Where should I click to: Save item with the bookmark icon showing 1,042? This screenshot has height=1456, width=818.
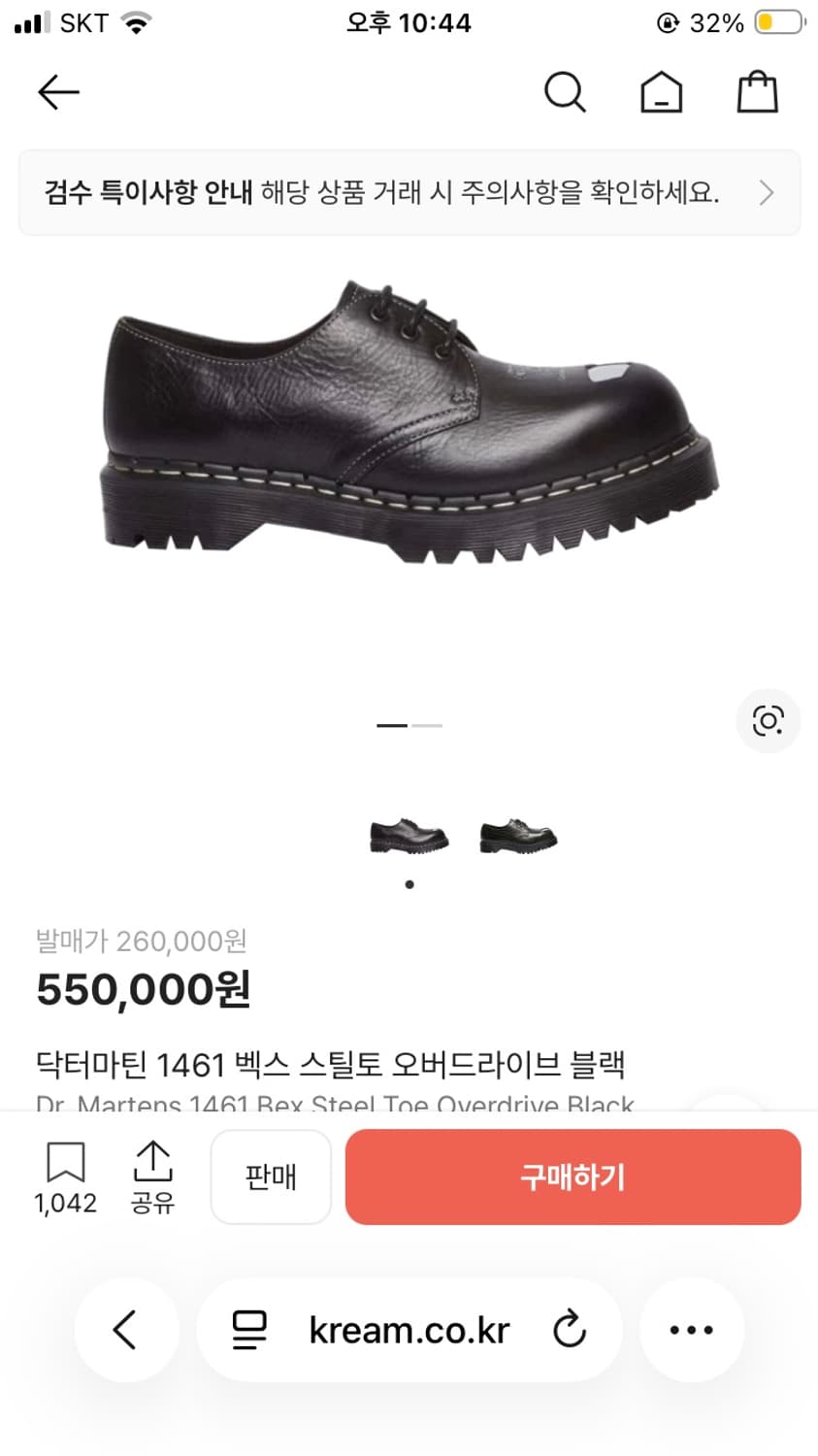click(x=64, y=1175)
